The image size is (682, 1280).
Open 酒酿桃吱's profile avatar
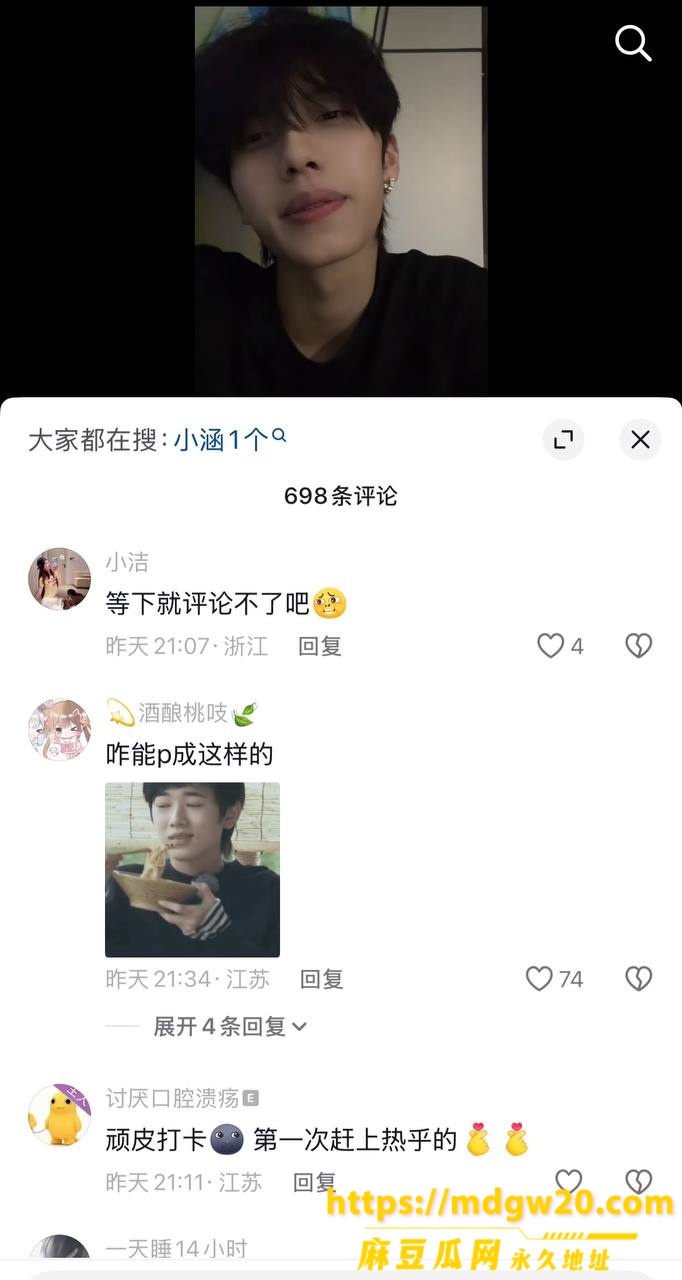pyautogui.click(x=59, y=729)
